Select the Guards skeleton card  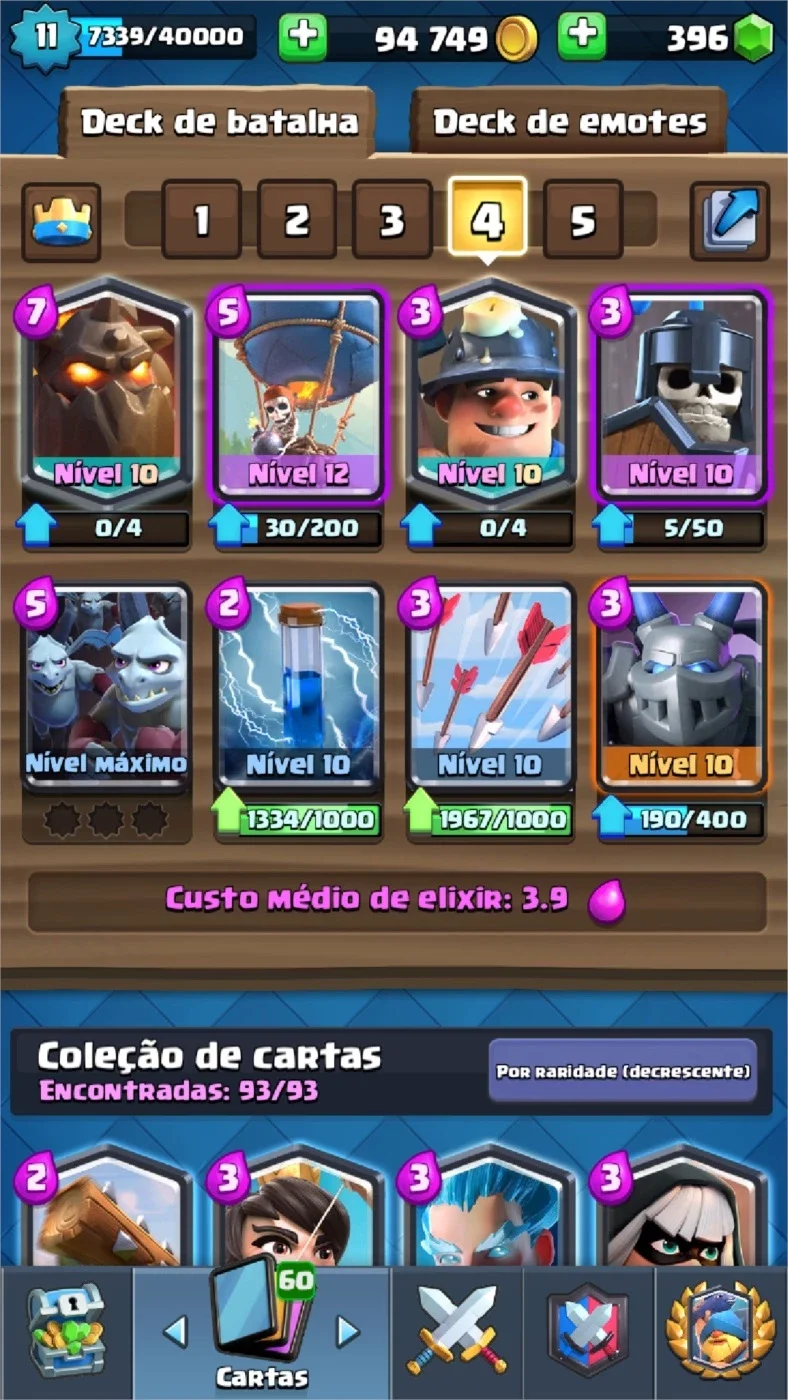pos(681,395)
